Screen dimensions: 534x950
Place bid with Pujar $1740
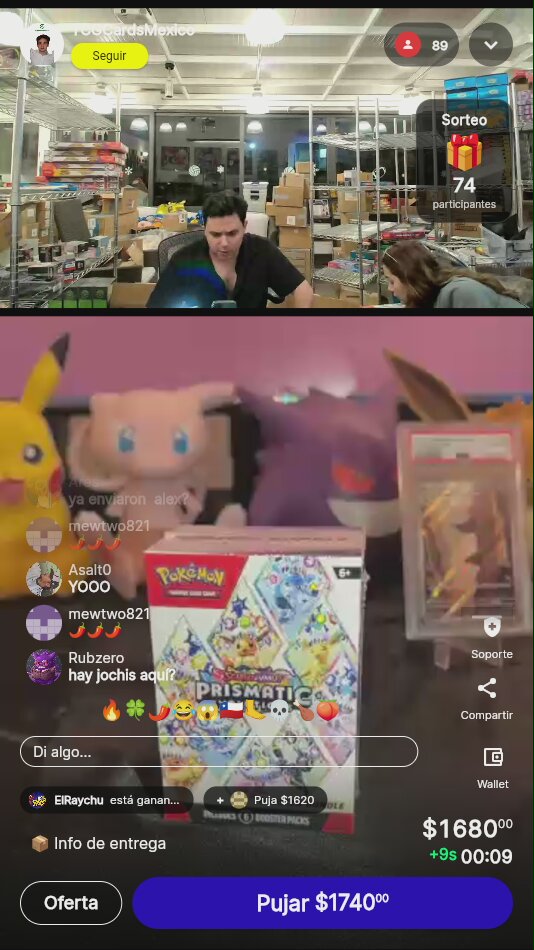click(x=322, y=903)
